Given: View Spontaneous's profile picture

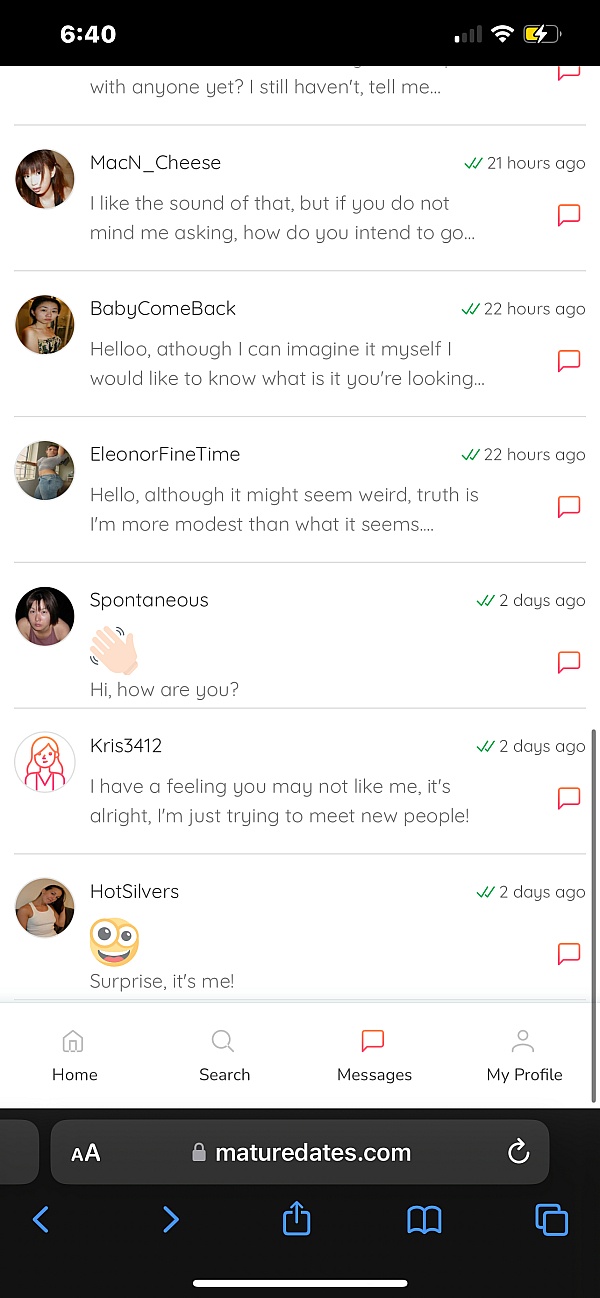Looking at the screenshot, I should click(x=45, y=616).
